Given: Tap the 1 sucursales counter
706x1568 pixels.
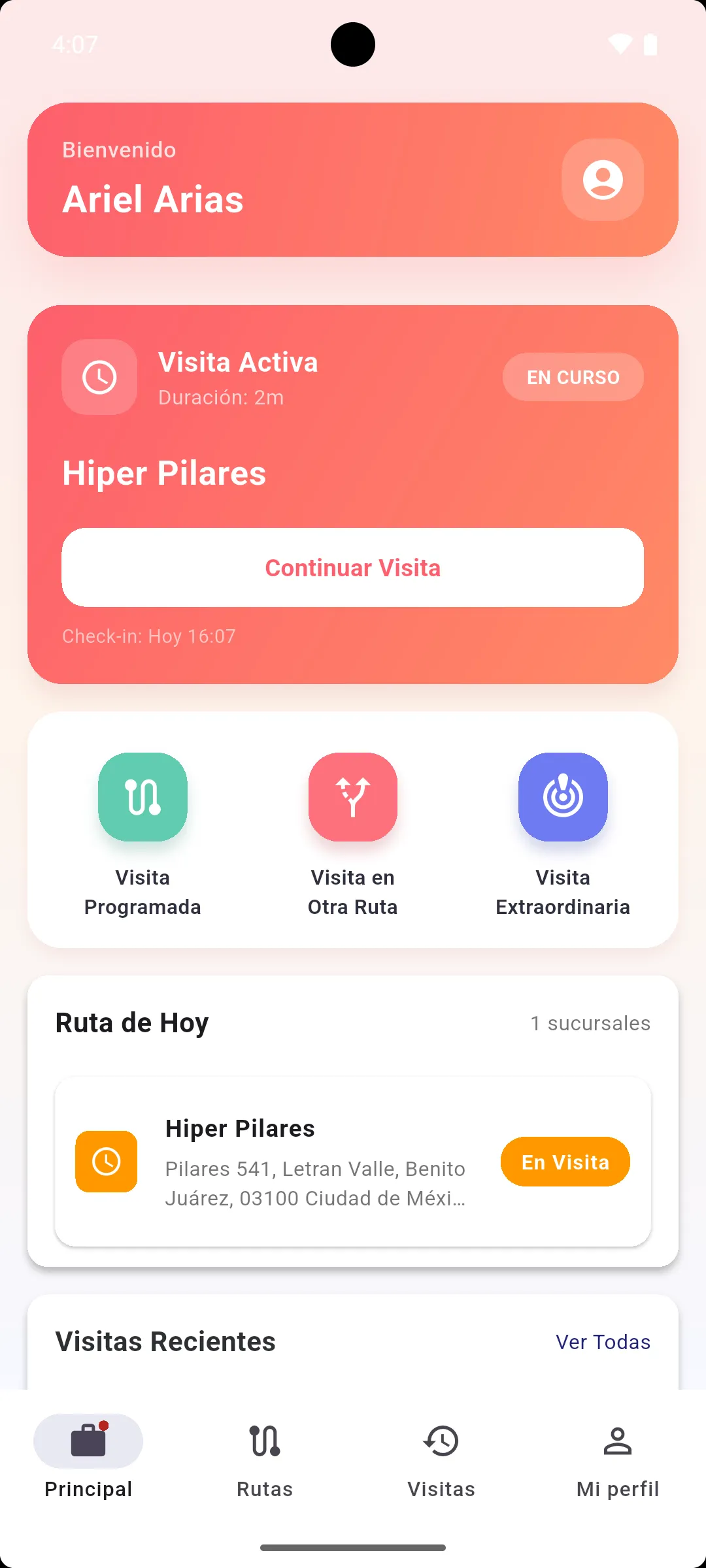Looking at the screenshot, I should [x=590, y=1022].
